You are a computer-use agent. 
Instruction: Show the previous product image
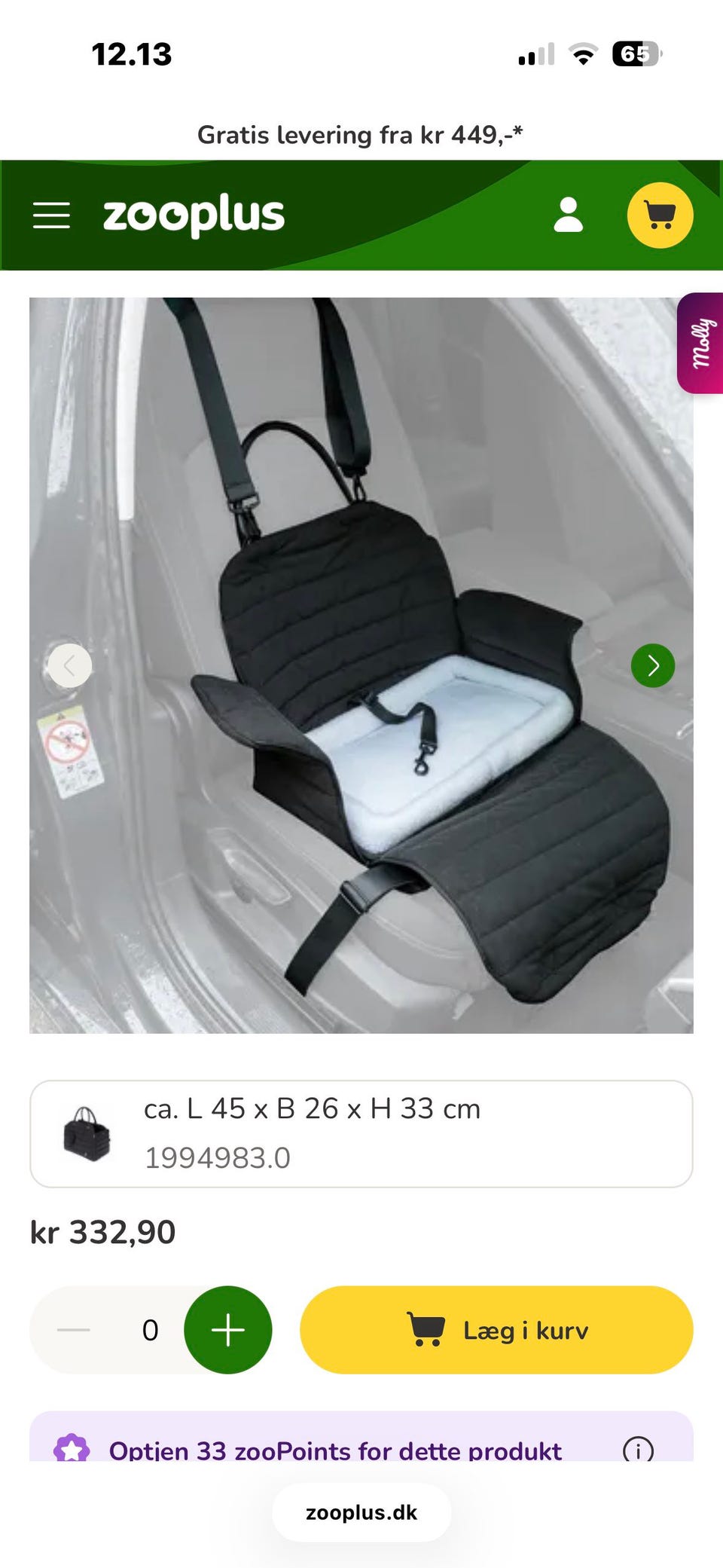coord(70,665)
